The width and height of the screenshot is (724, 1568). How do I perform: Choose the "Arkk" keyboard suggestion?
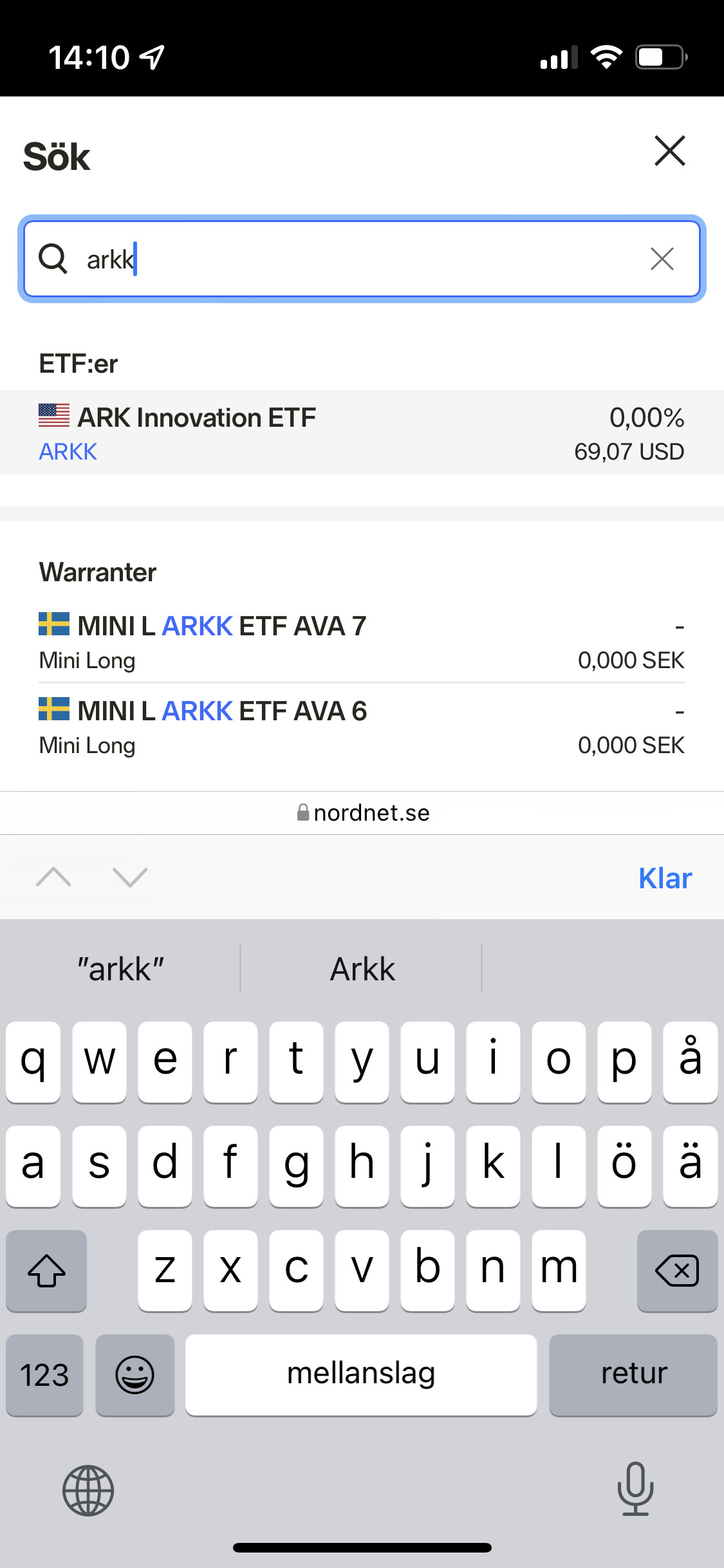[362, 969]
